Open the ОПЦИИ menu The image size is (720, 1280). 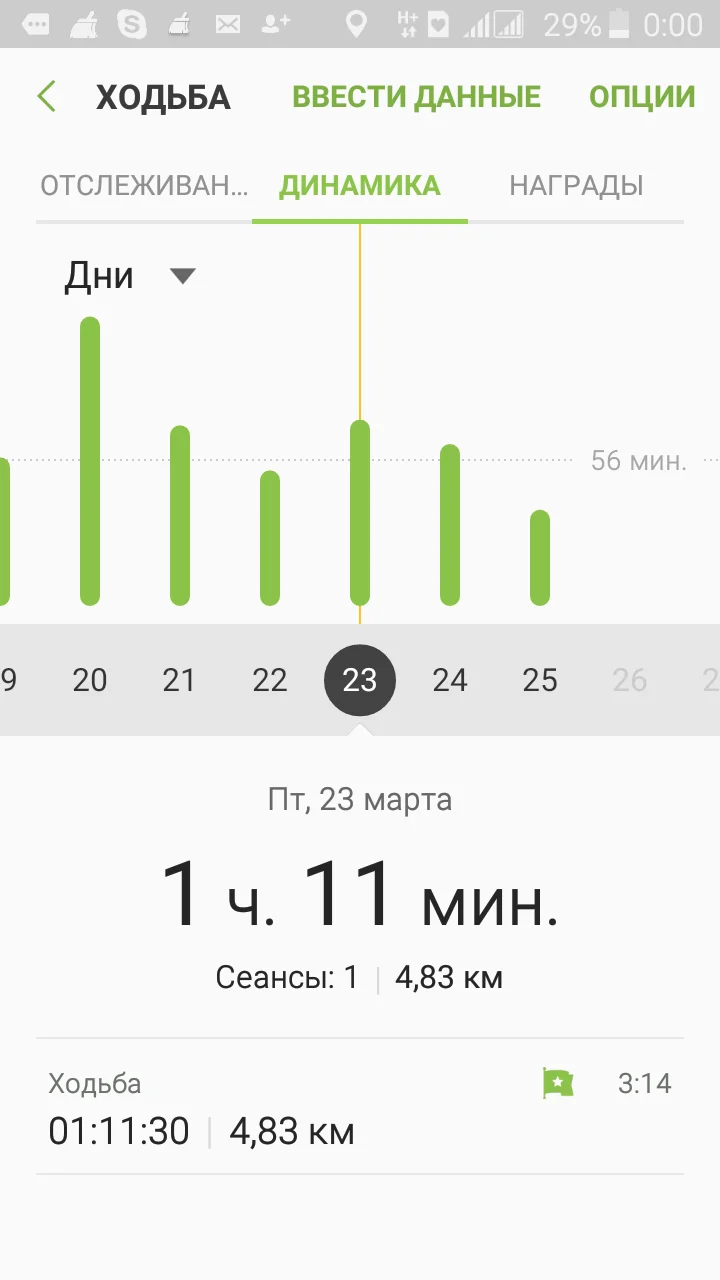[642, 97]
